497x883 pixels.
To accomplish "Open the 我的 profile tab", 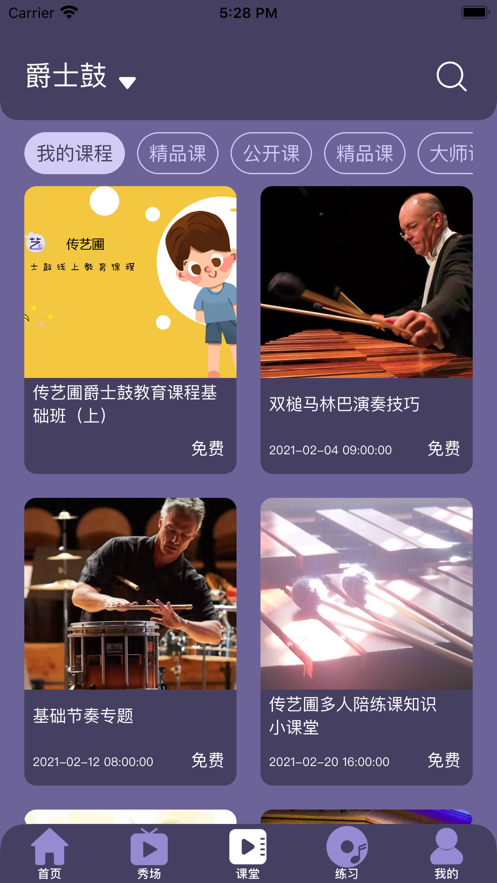I will point(446,854).
